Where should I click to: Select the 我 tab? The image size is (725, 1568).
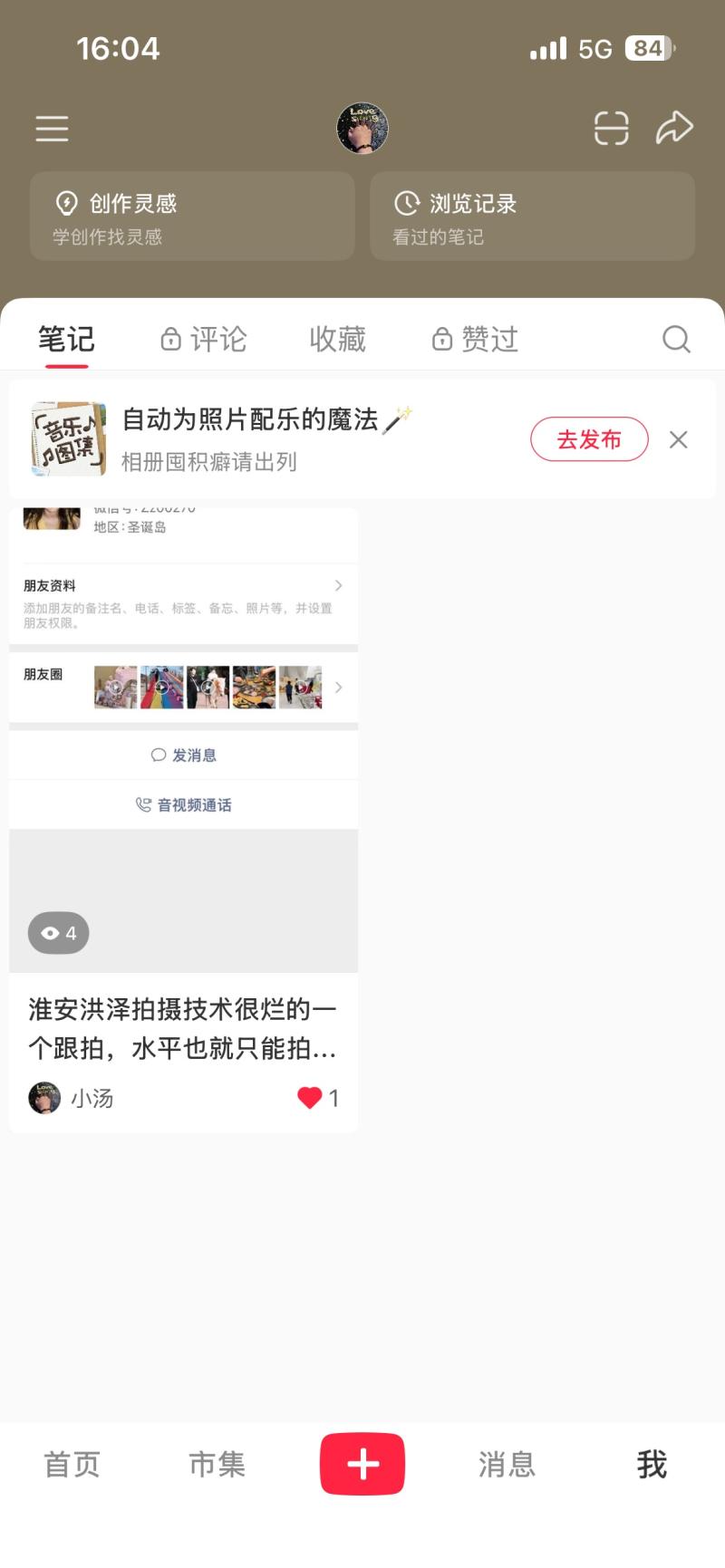pos(652,1464)
